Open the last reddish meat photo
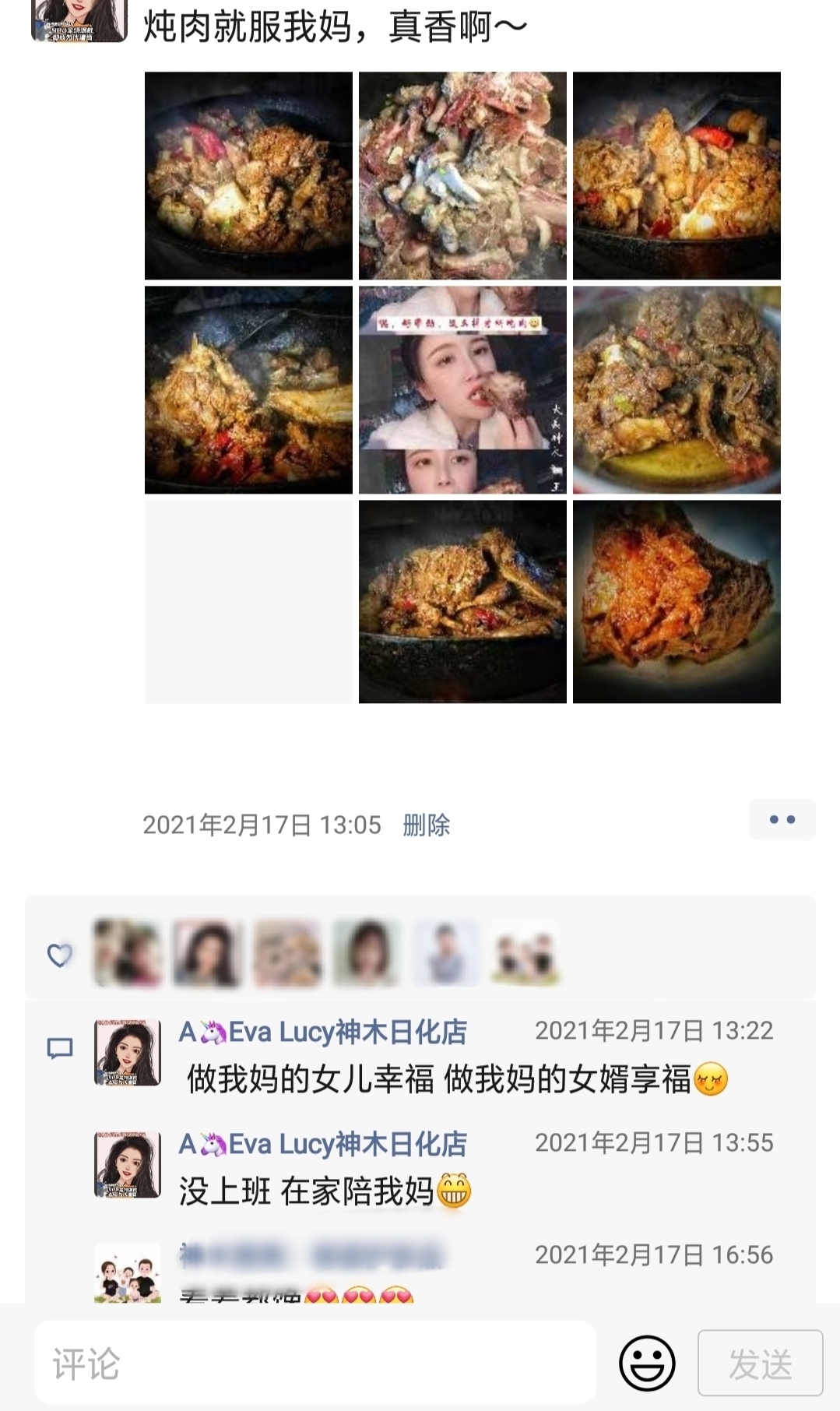The image size is (840, 1411). [x=677, y=602]
